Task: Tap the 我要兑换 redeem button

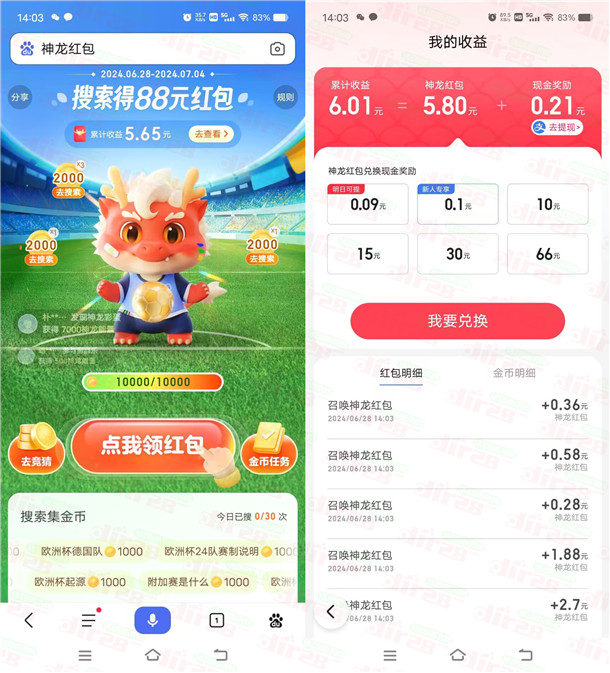Action: (x=458, y=321)
